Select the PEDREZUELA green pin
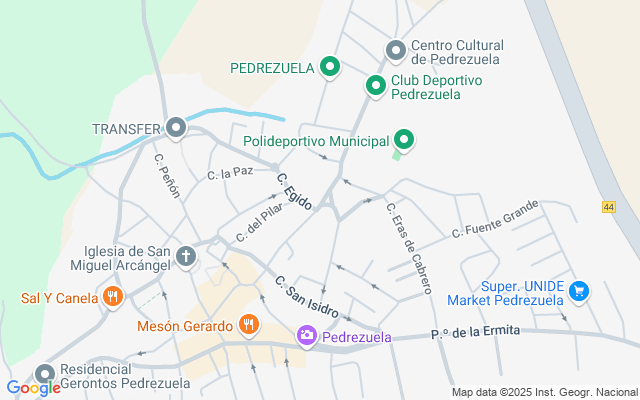This screenshot has height=400, width=640. point(330,67)
